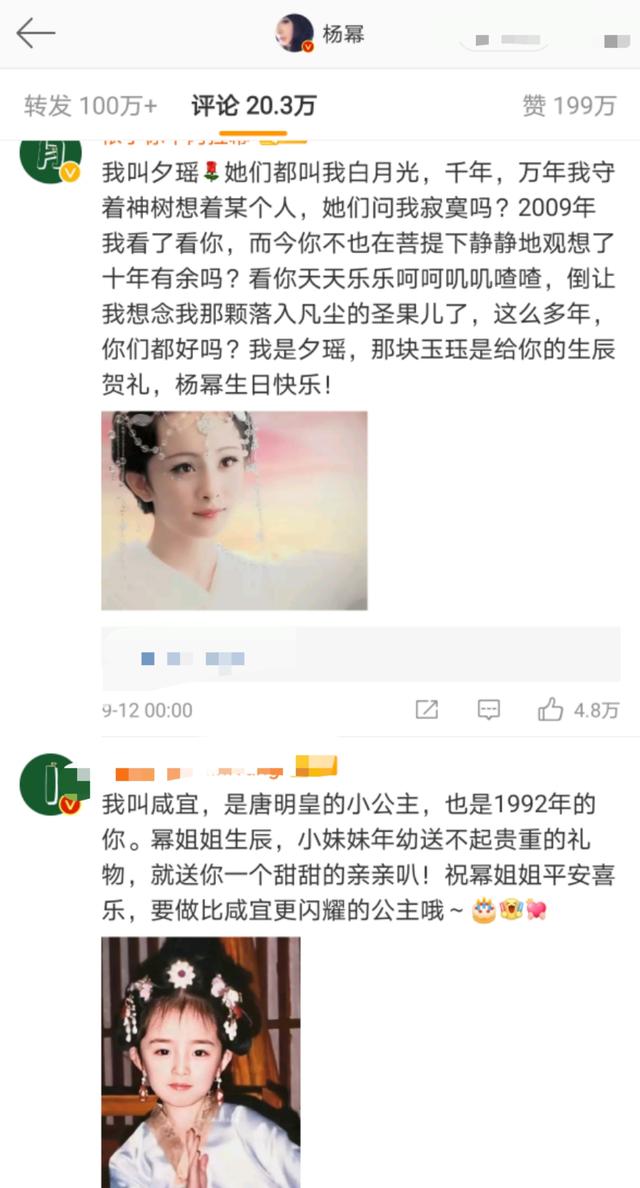Switch to the 赞 199万 tab

coord(569,105)
